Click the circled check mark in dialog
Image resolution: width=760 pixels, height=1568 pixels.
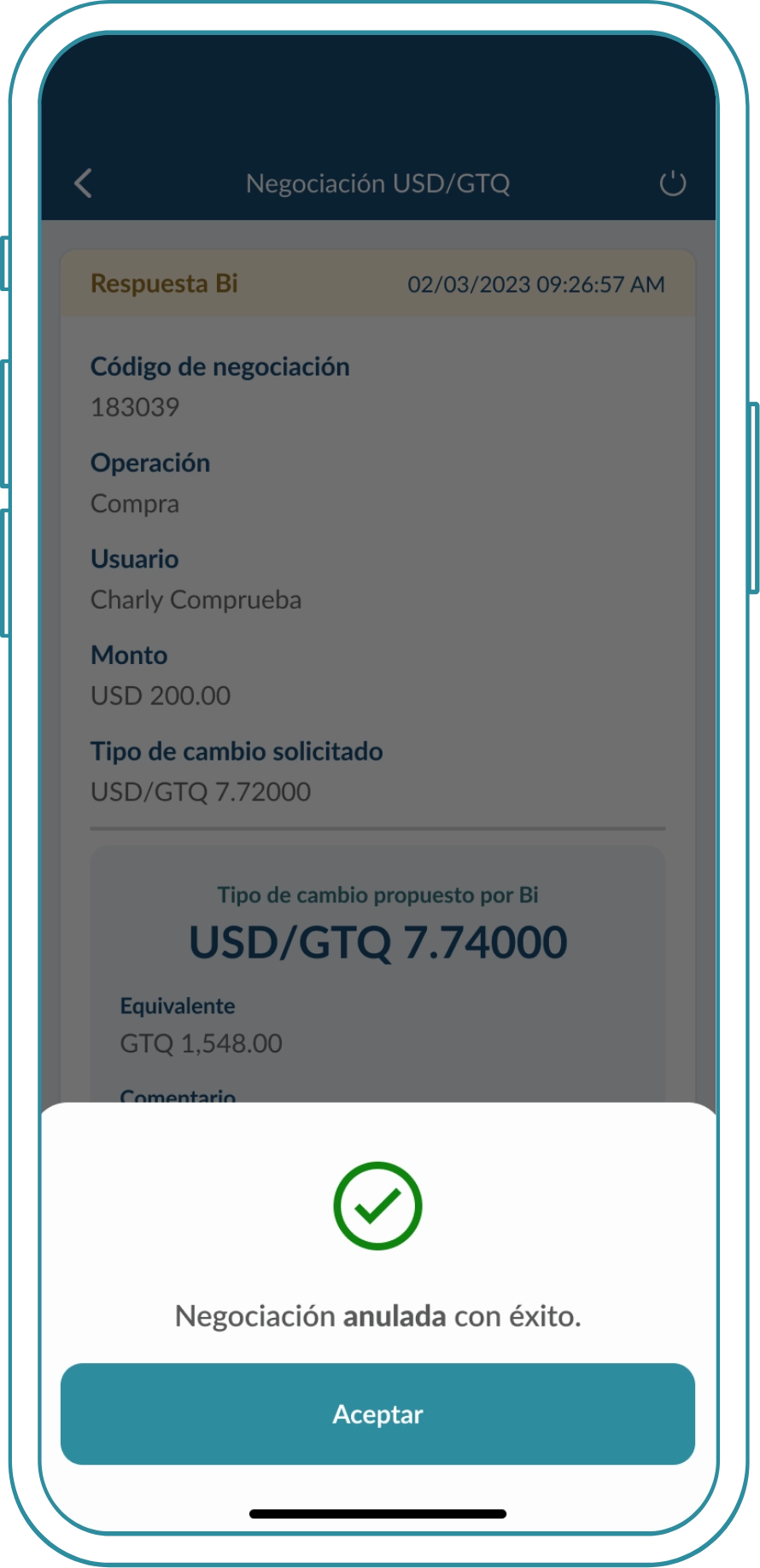pyautogui.click(x=379, y=1204)
